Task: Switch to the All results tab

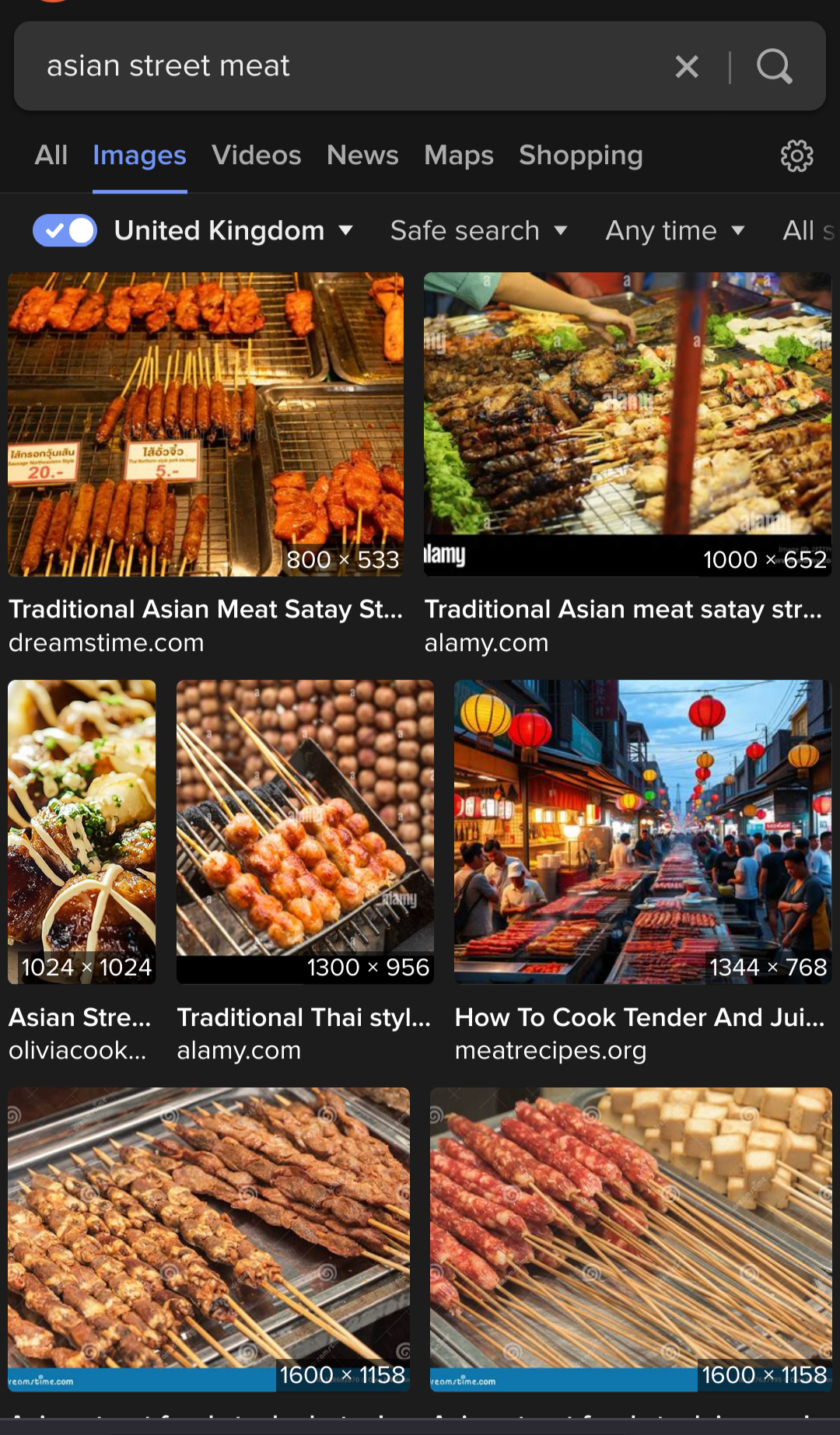Action: (x=51, y=156)
